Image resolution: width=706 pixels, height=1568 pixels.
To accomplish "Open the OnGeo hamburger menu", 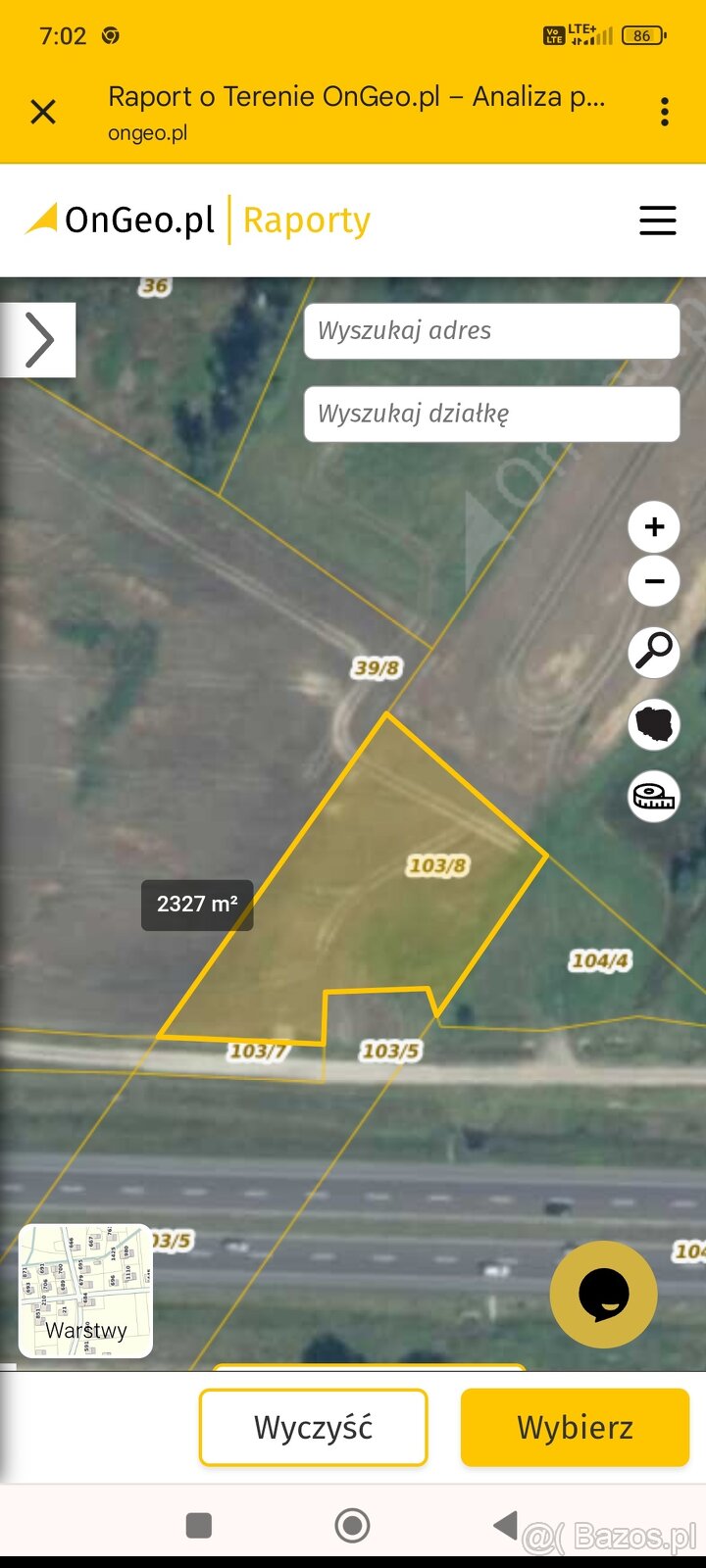I will click(x=657, y=220).
